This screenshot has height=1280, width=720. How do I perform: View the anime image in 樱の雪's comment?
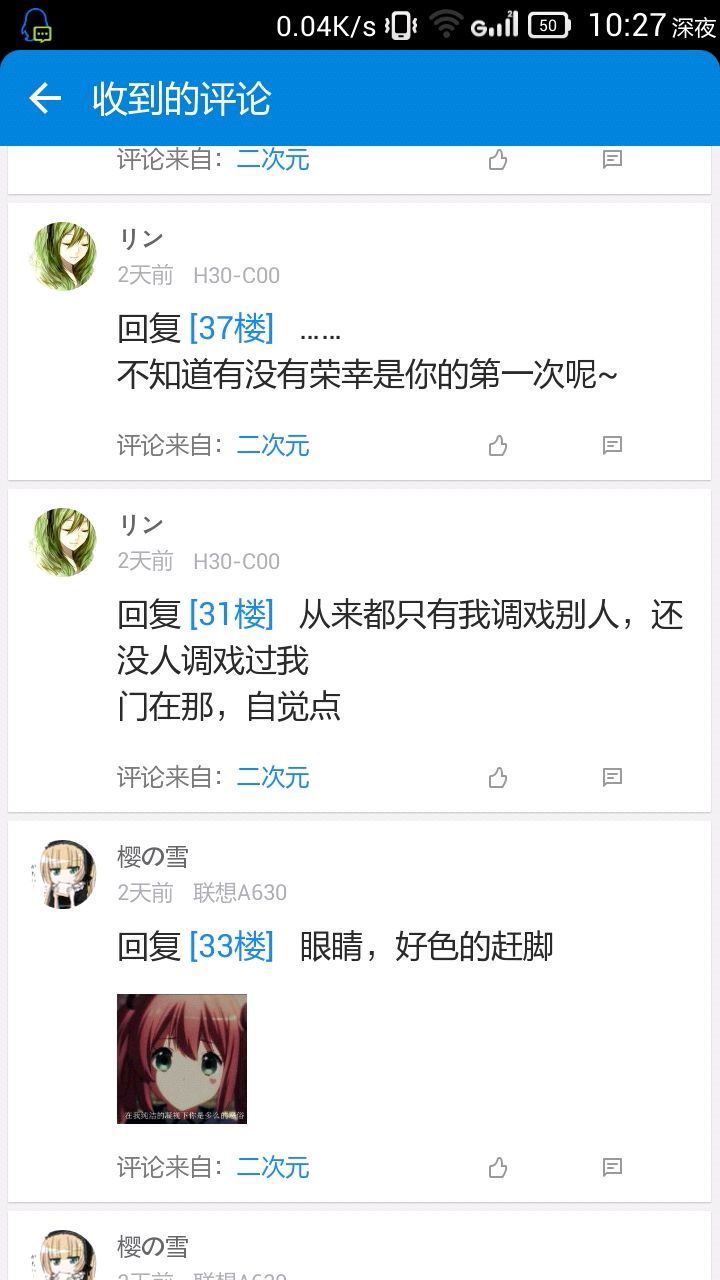182,1058
